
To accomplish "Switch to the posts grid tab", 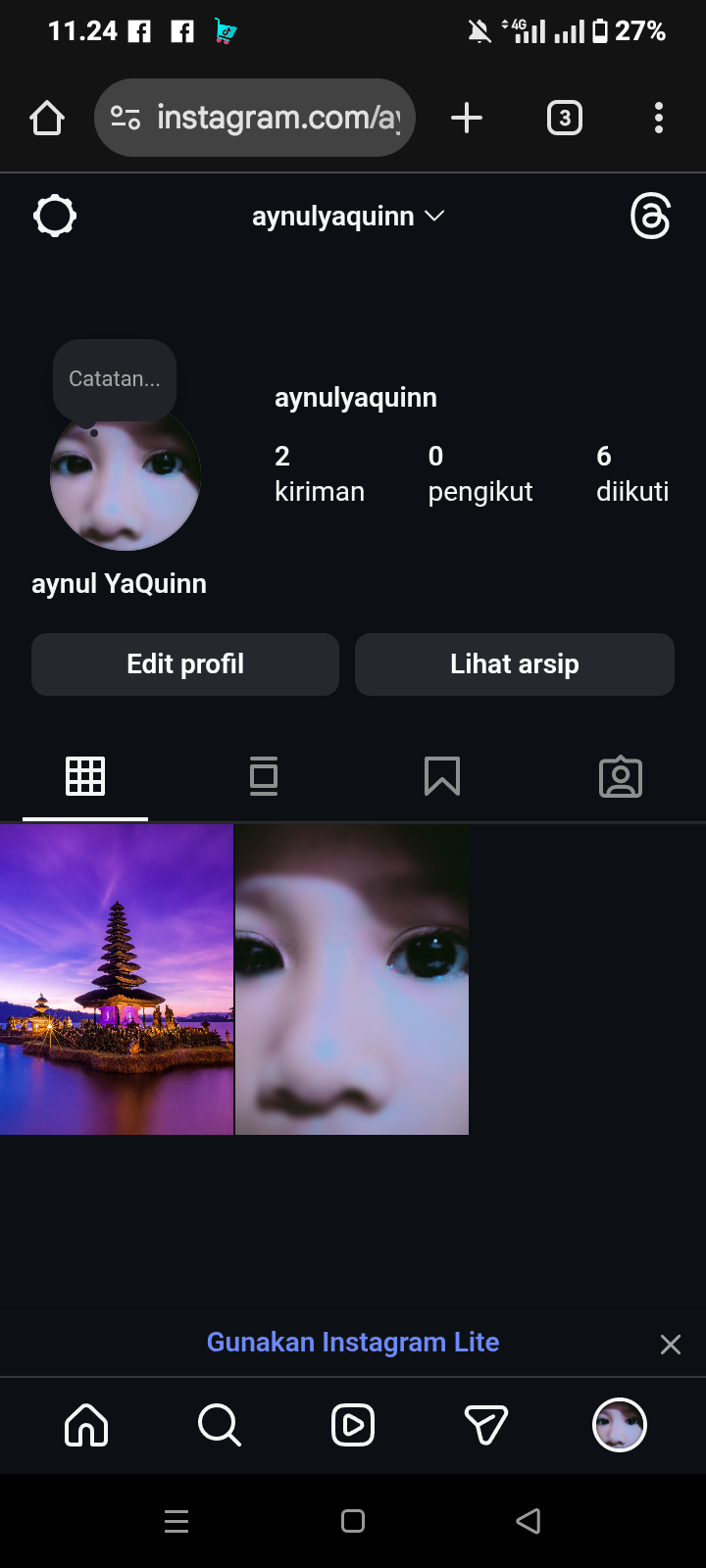I will coord(85,776).
